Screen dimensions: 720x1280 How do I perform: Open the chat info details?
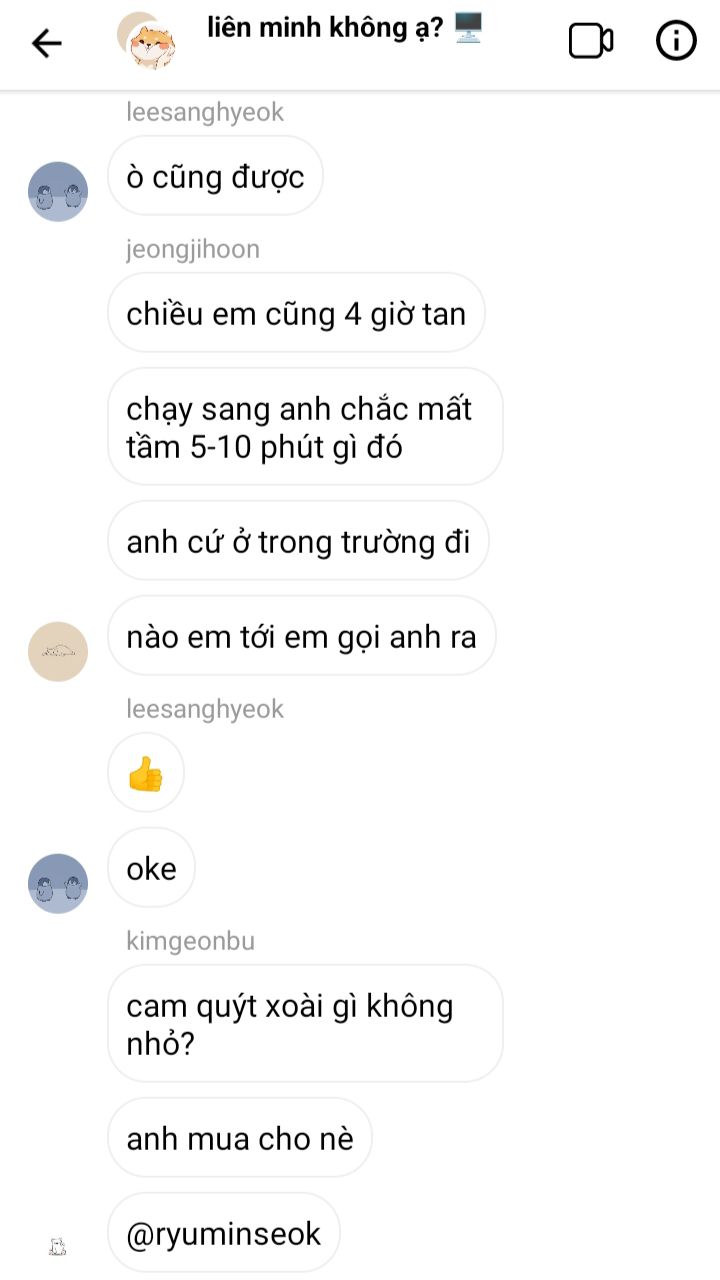click(x=676, y=41)
